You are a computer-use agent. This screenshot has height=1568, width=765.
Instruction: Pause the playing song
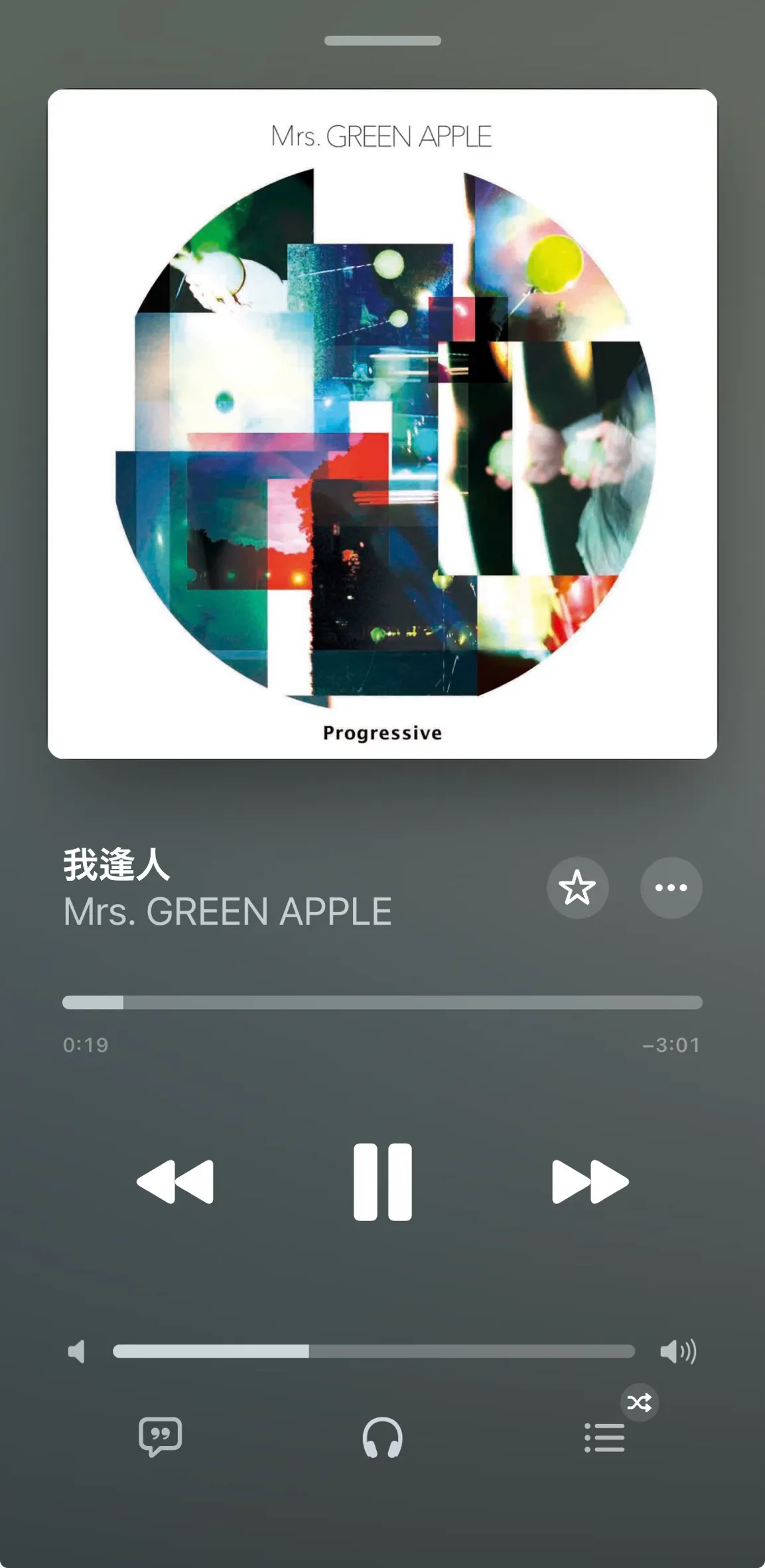pyautogui.click(x=383, y=1181)
